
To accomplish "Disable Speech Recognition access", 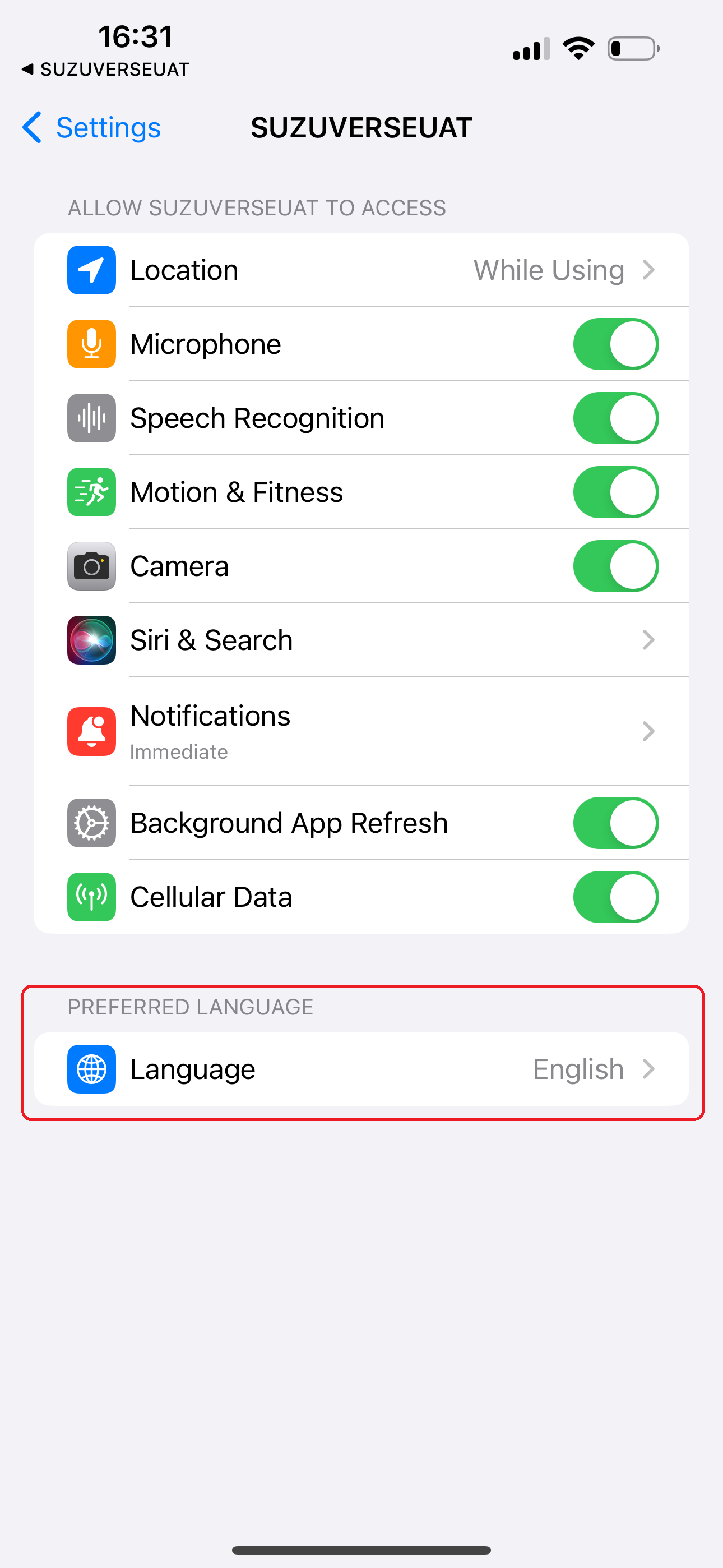I will [615, 419].
